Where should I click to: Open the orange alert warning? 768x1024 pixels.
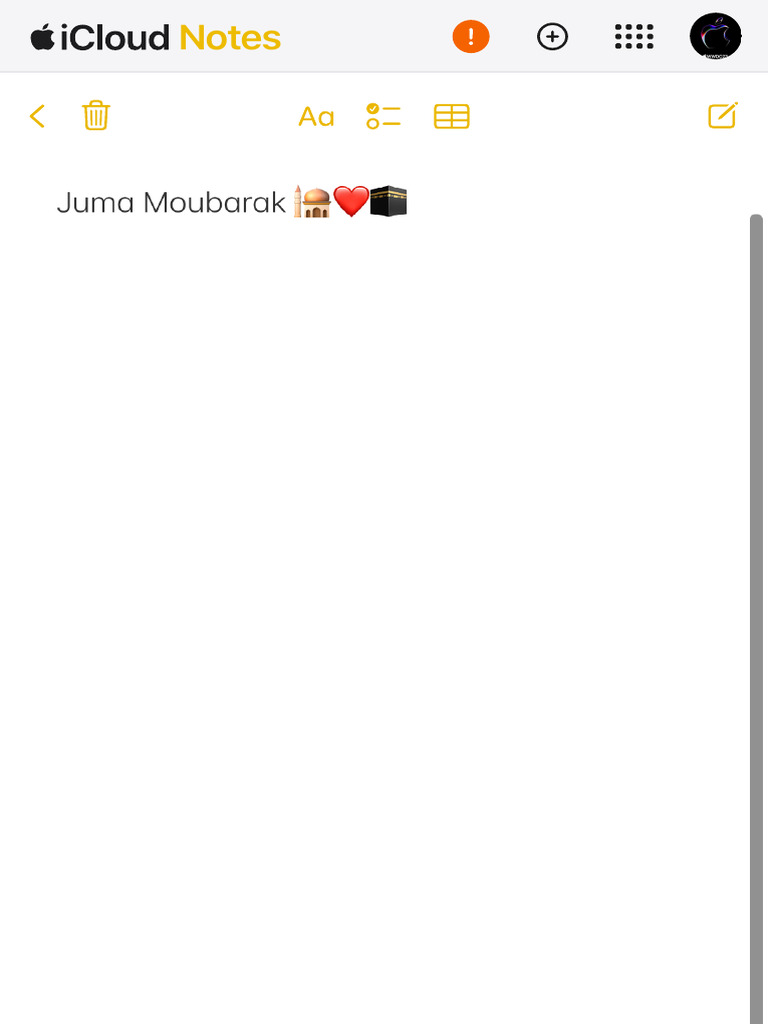tap(471, 37)
